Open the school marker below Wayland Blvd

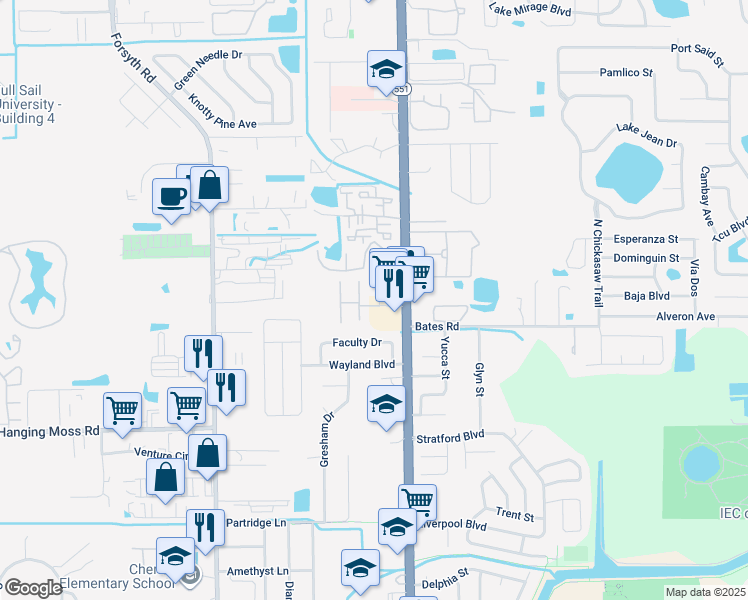[386, 405]
